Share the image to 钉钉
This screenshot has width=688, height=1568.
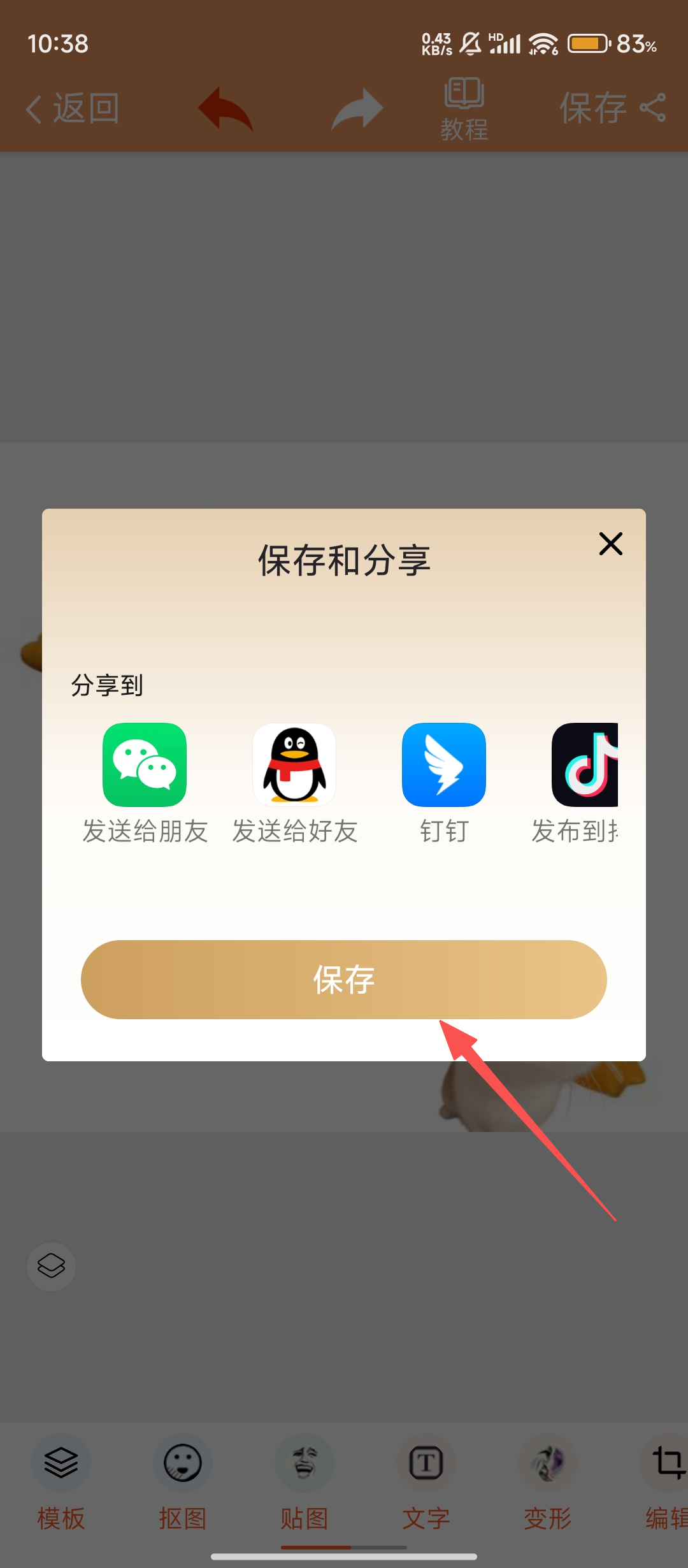(x=444, y=765)
